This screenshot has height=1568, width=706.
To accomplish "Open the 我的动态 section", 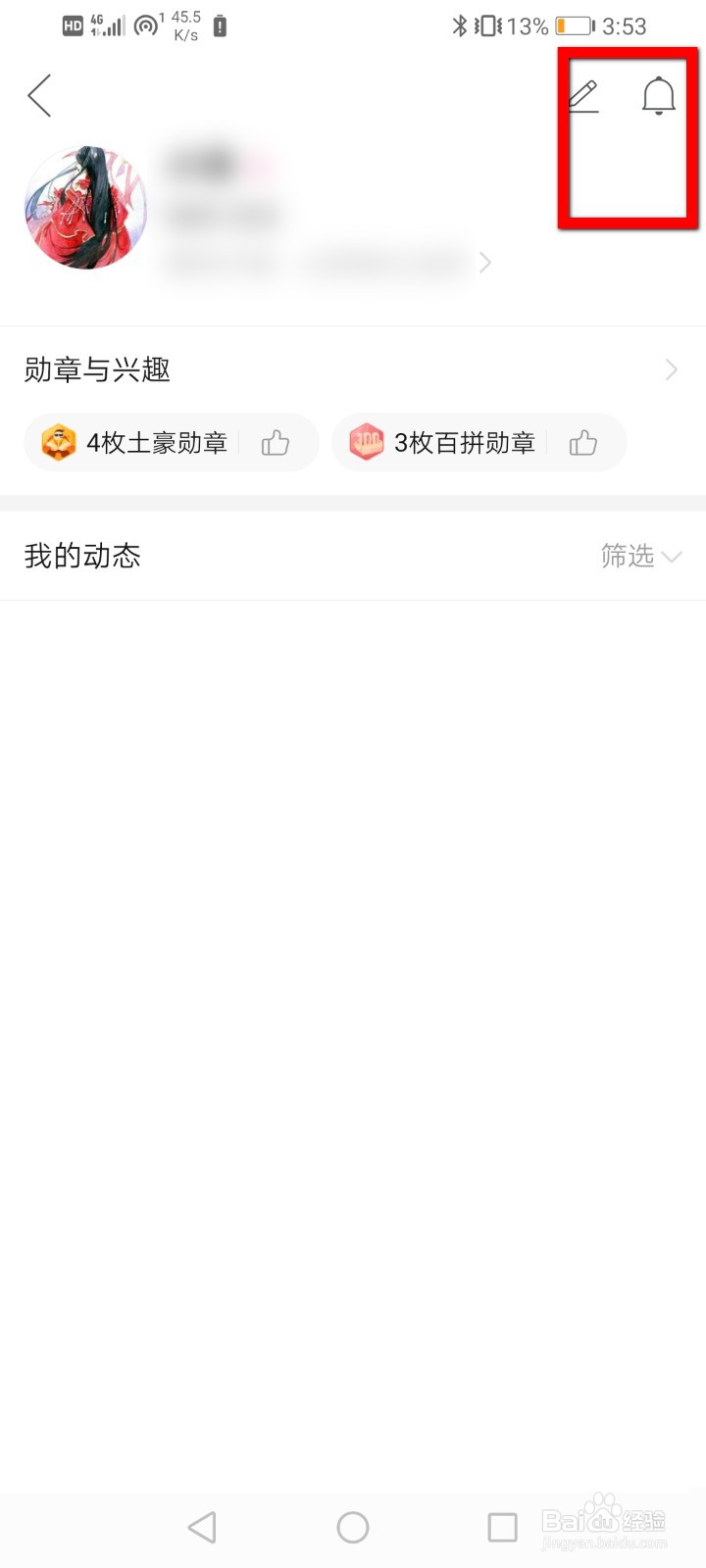I will (x=83, y=556).
